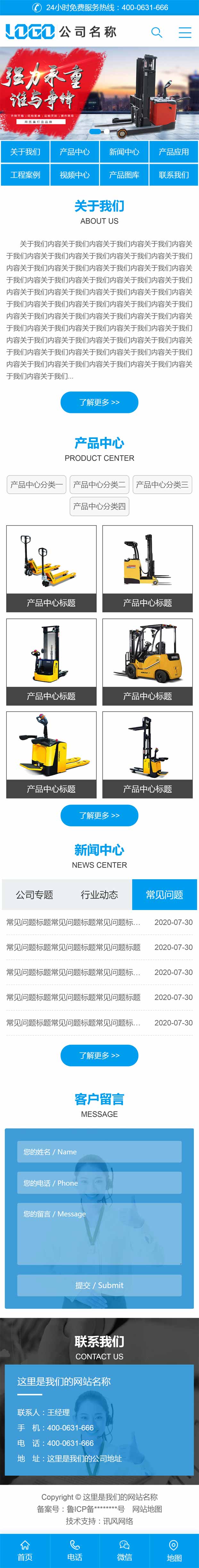Open the search icon in the header

[156, 32]
